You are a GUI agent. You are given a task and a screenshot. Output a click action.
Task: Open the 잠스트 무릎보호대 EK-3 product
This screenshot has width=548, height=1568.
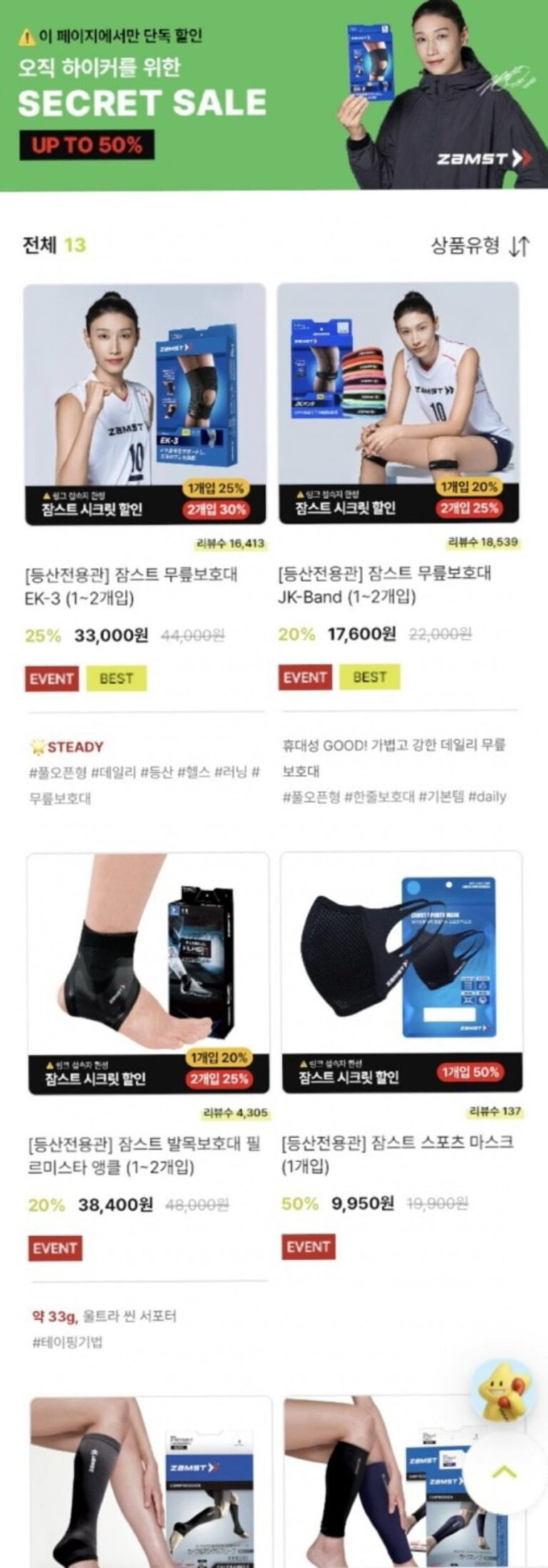point(145,404)
